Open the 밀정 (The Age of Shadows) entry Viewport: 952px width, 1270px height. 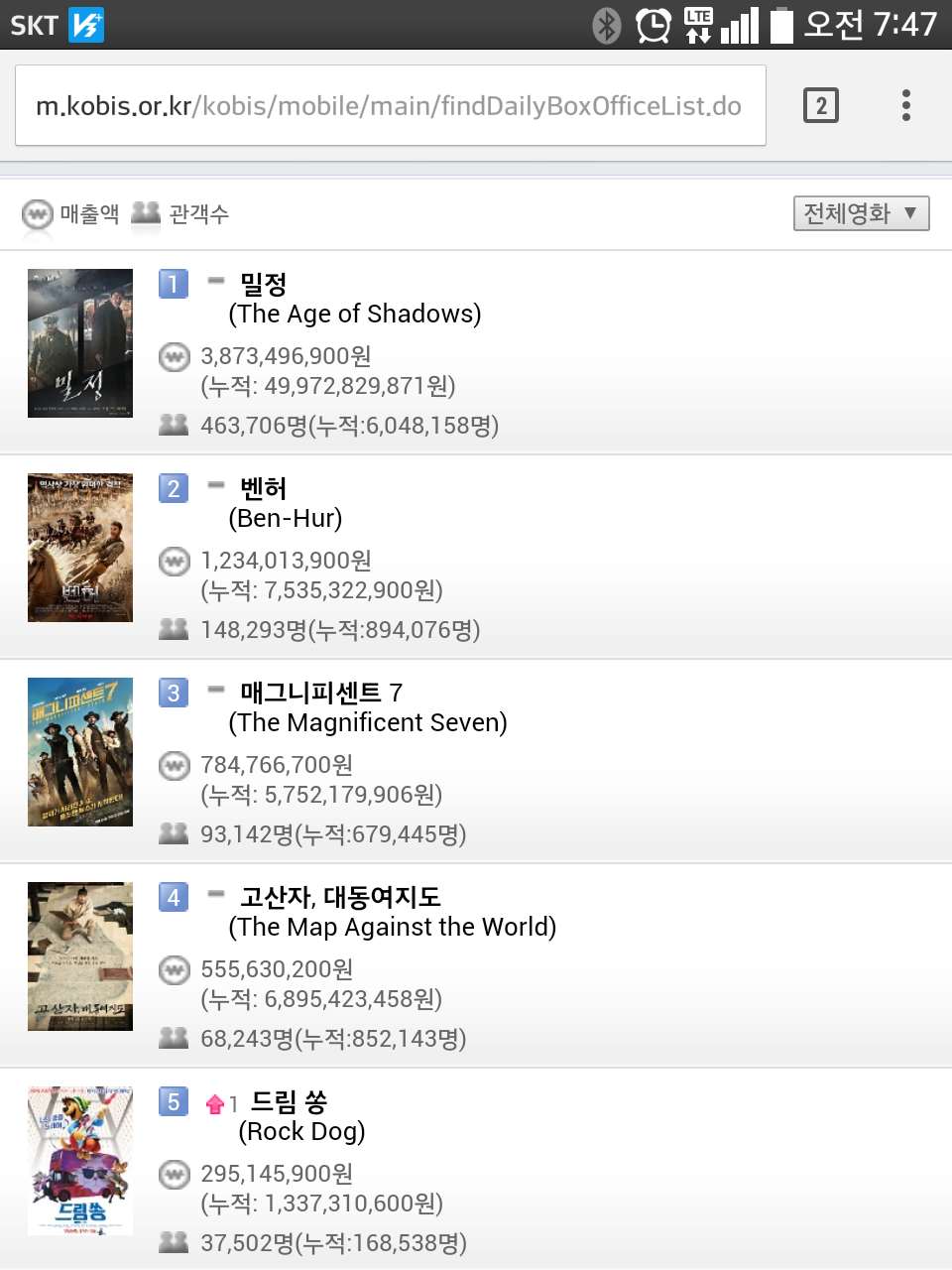tap(263, 286)
